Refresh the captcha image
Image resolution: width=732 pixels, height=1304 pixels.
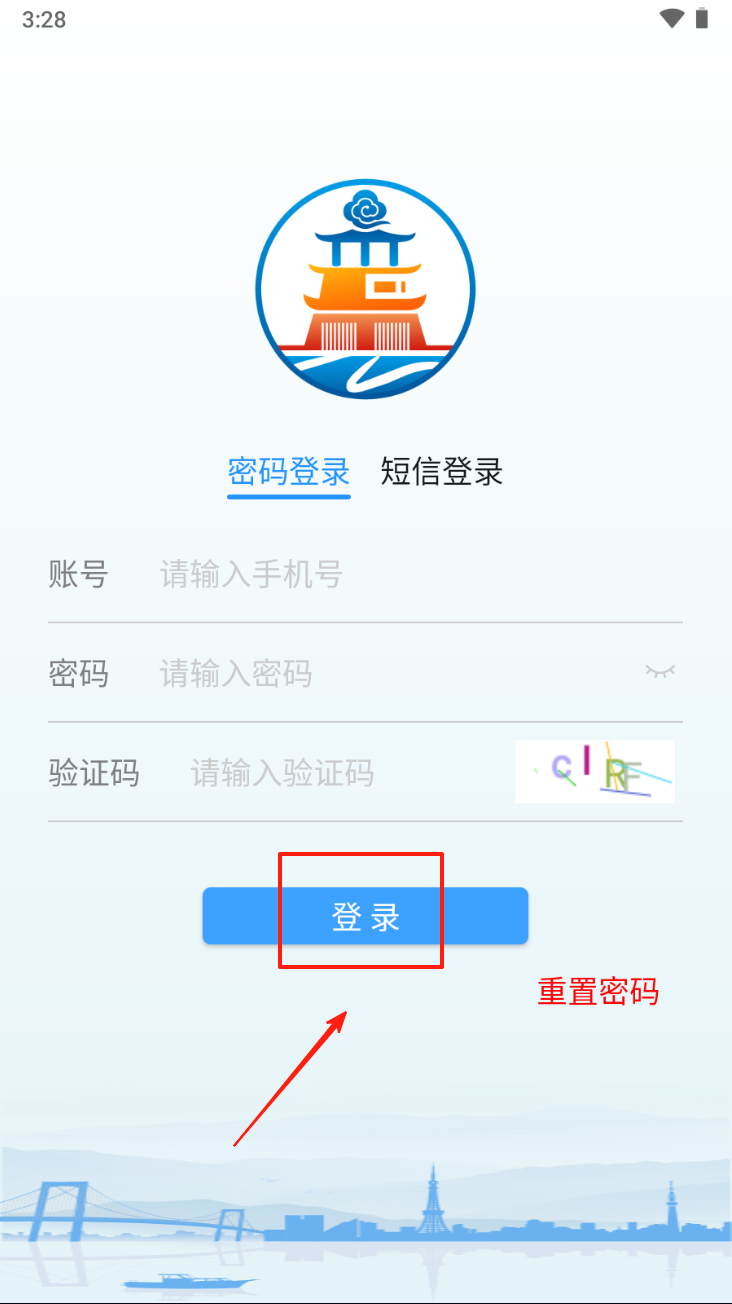595,771
